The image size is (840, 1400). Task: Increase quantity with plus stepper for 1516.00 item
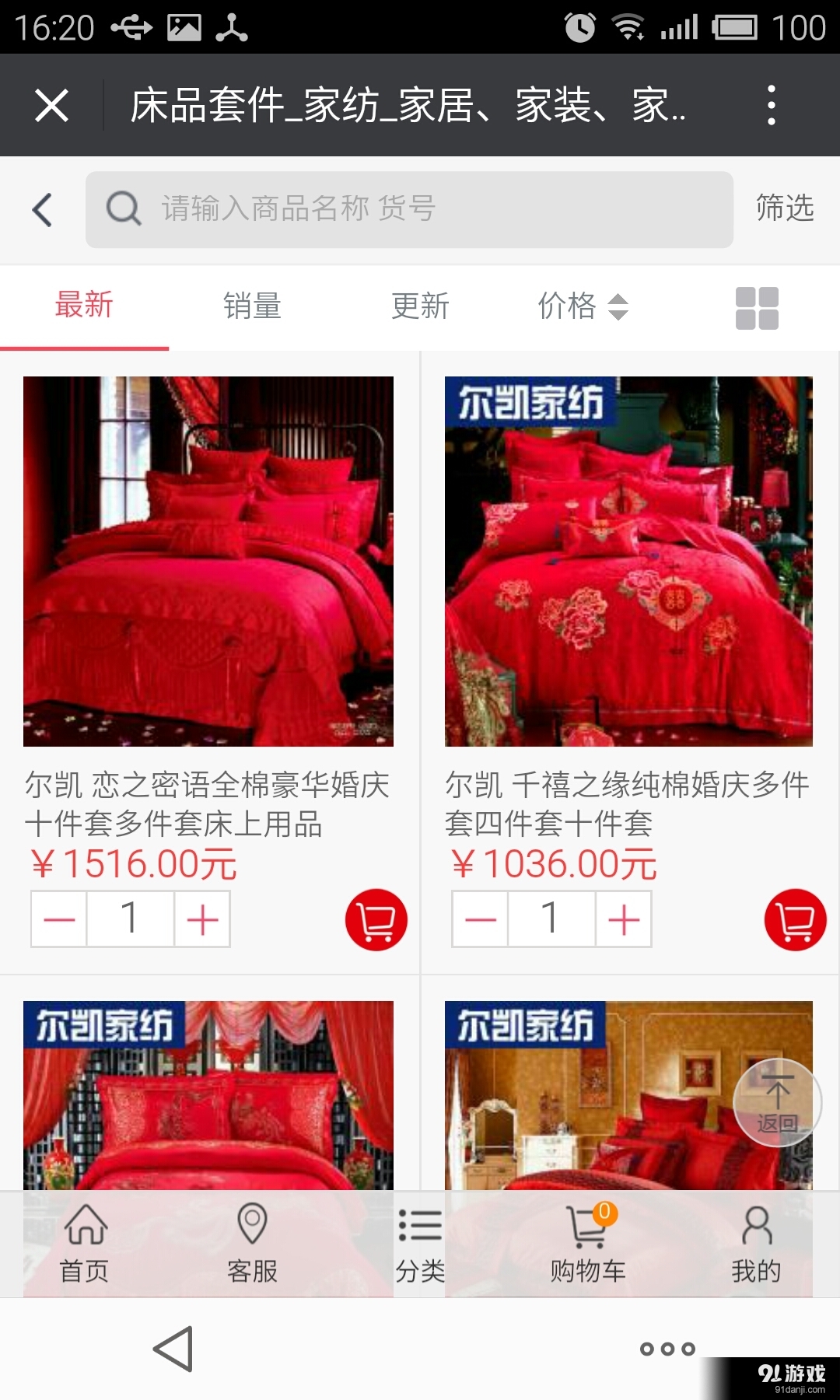[x=201, y=919]
